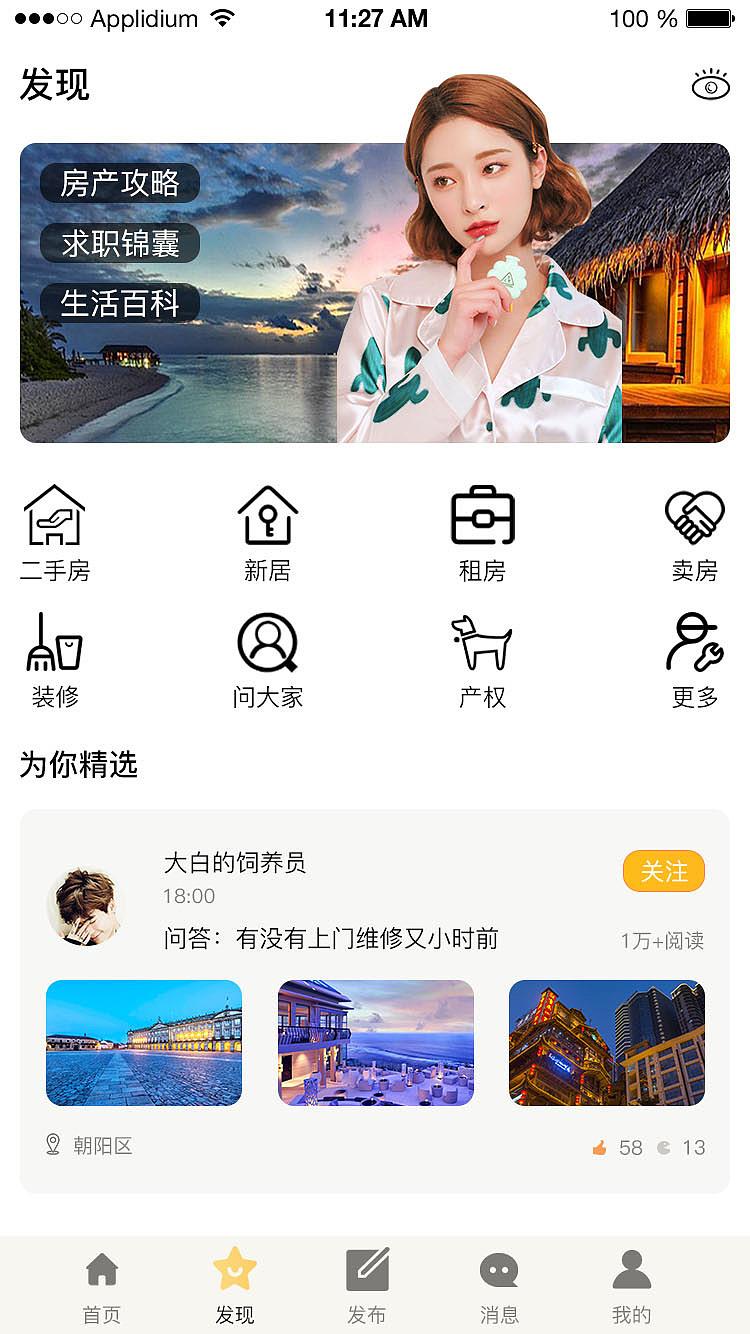Tap the 租房 (rent) briefcase icon
Image resolution: width=750 pixels, height=1334 pixels.
482,515
